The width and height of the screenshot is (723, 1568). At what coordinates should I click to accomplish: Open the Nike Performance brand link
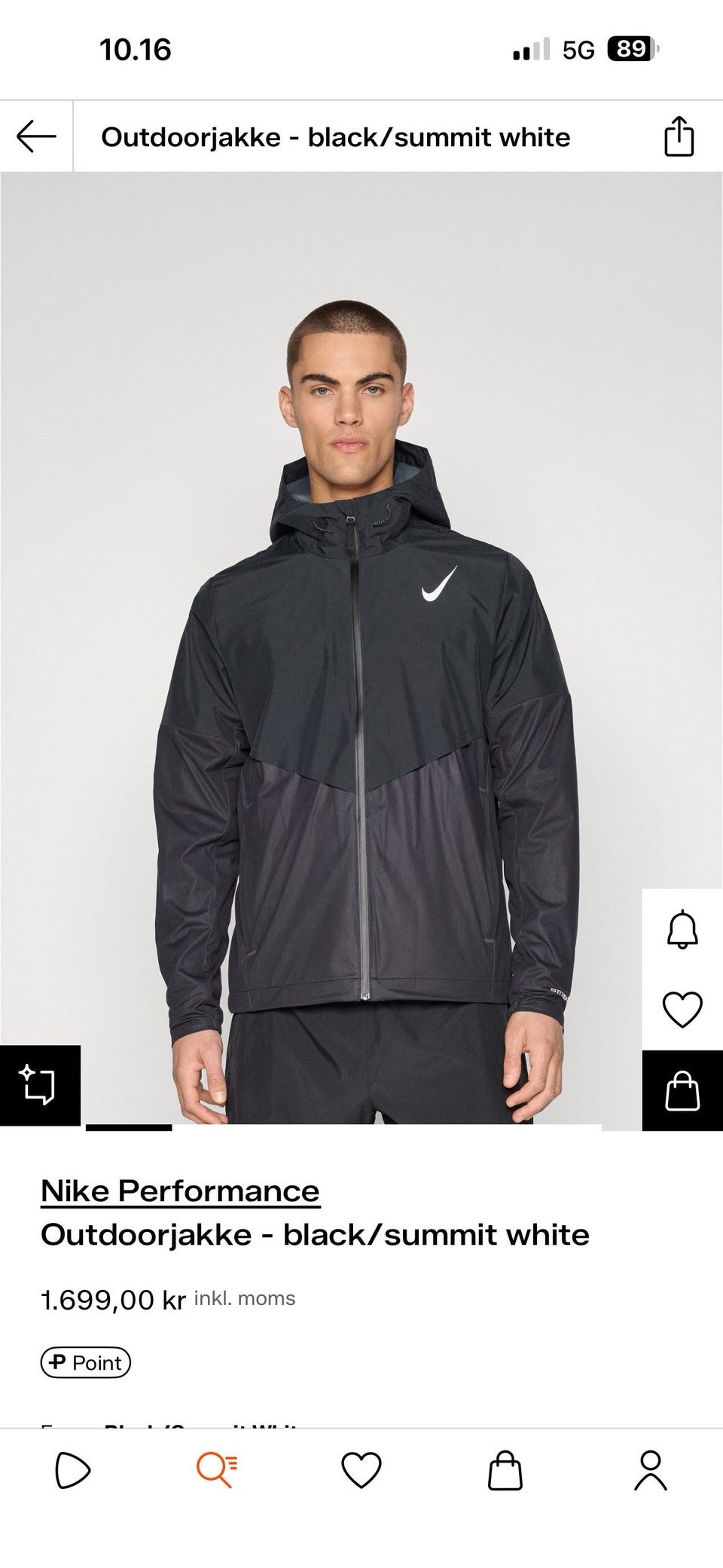[180, 1191]
